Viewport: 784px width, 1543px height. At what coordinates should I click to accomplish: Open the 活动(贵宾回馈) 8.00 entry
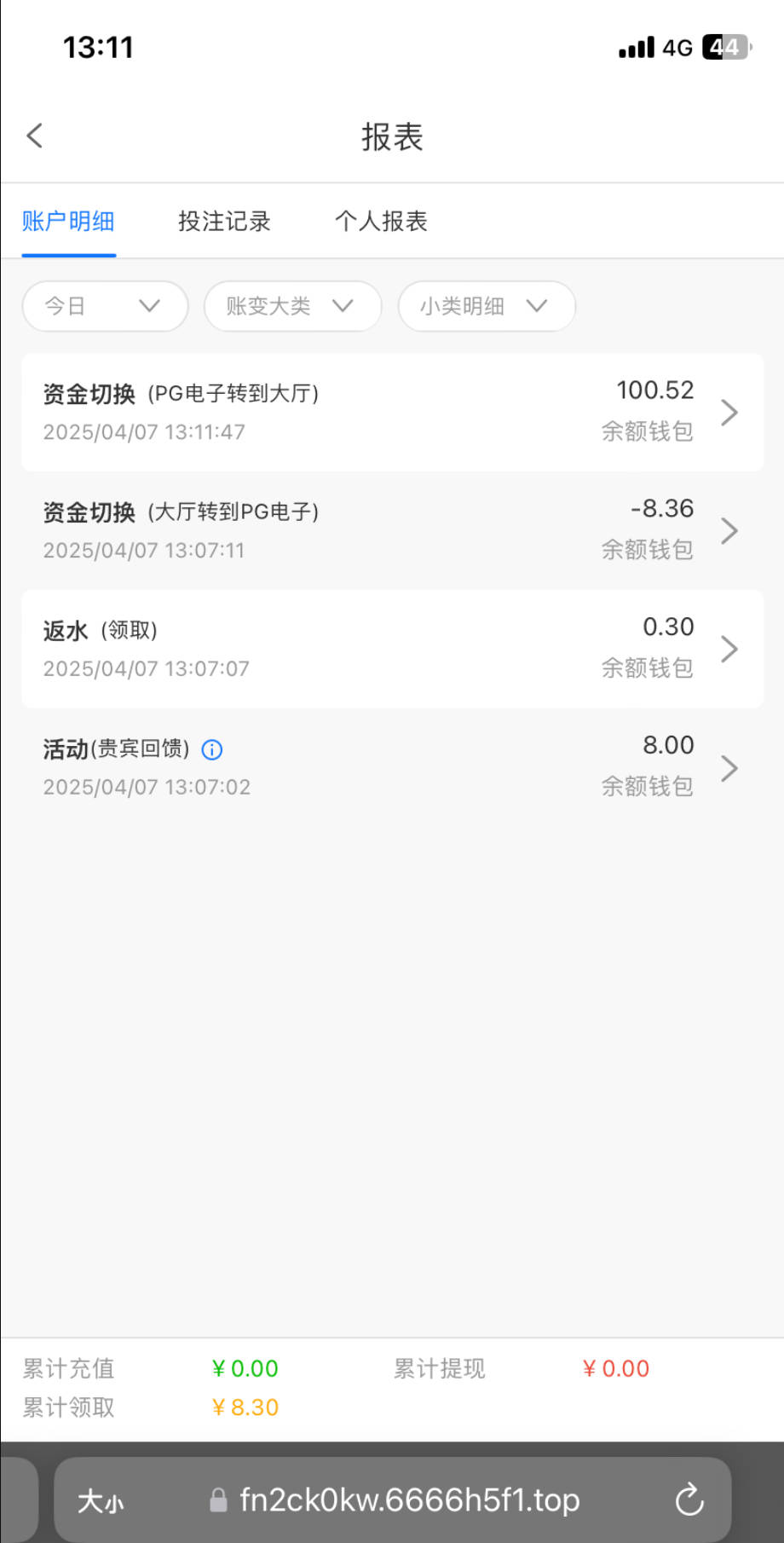(392, 767)
